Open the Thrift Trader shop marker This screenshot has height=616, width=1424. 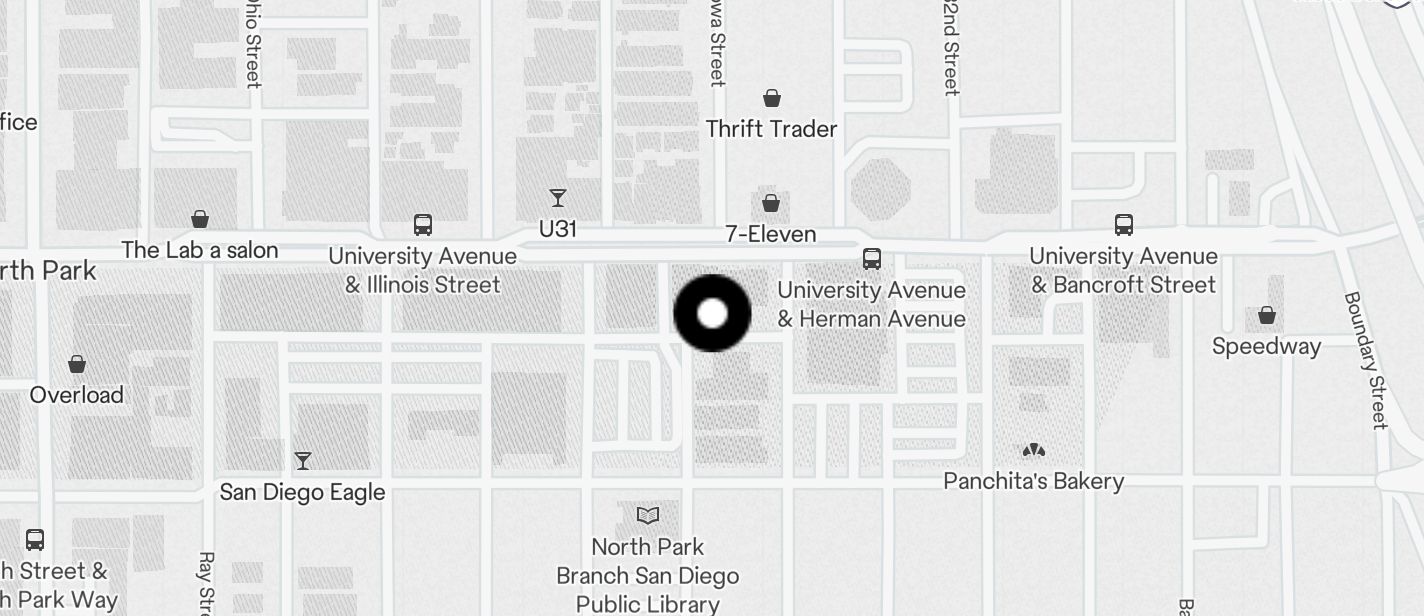click(x=771, y=99)
